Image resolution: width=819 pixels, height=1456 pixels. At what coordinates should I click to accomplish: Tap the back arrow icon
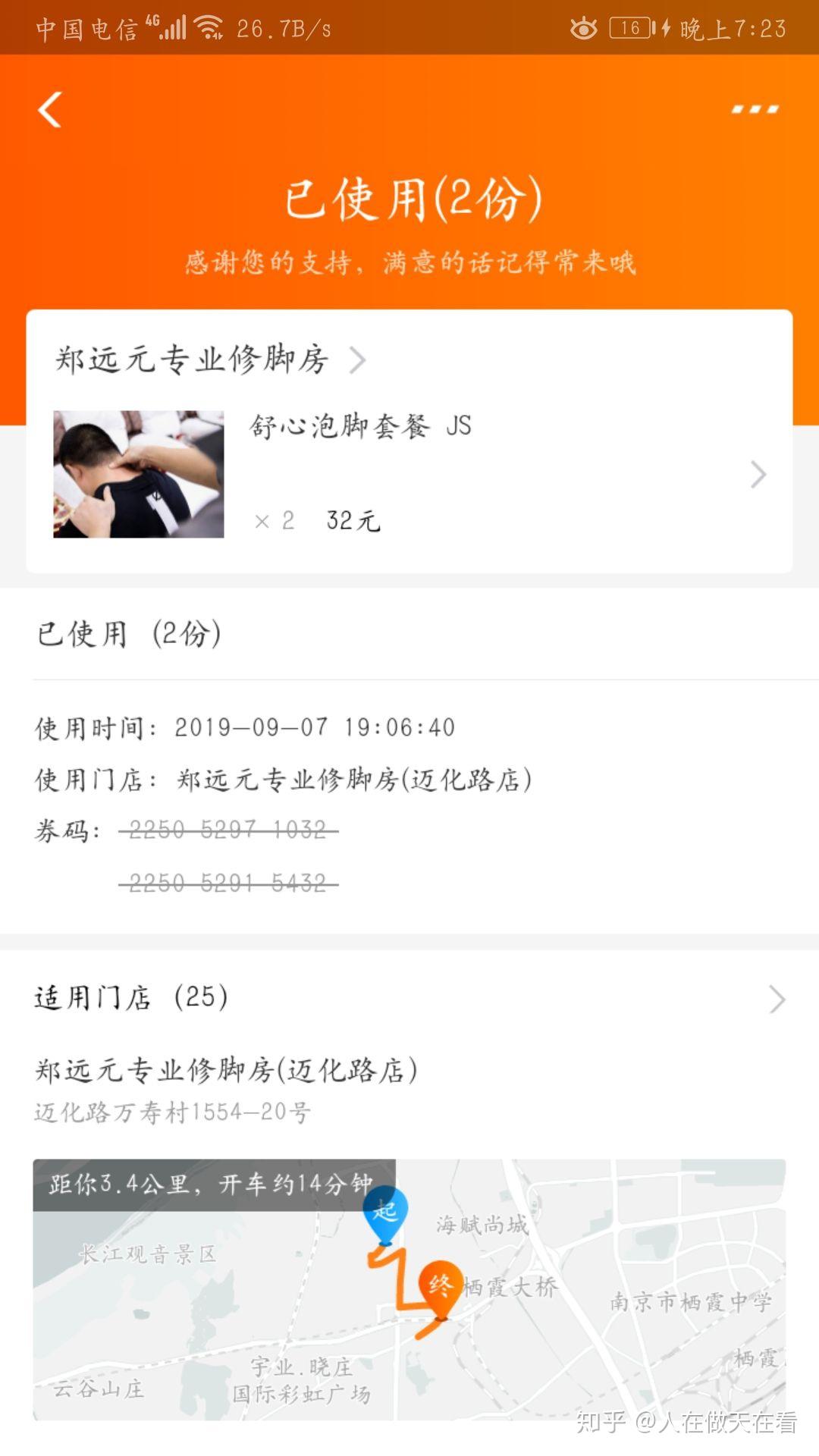click(x=49, y=108)
